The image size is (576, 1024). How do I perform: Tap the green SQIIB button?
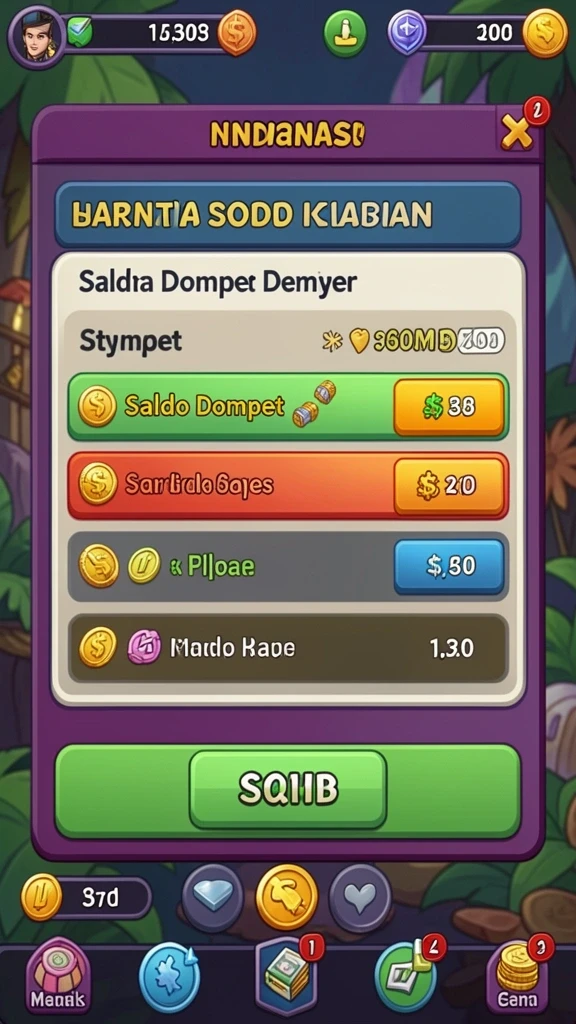pyautogui.click(x=288, y=790)
